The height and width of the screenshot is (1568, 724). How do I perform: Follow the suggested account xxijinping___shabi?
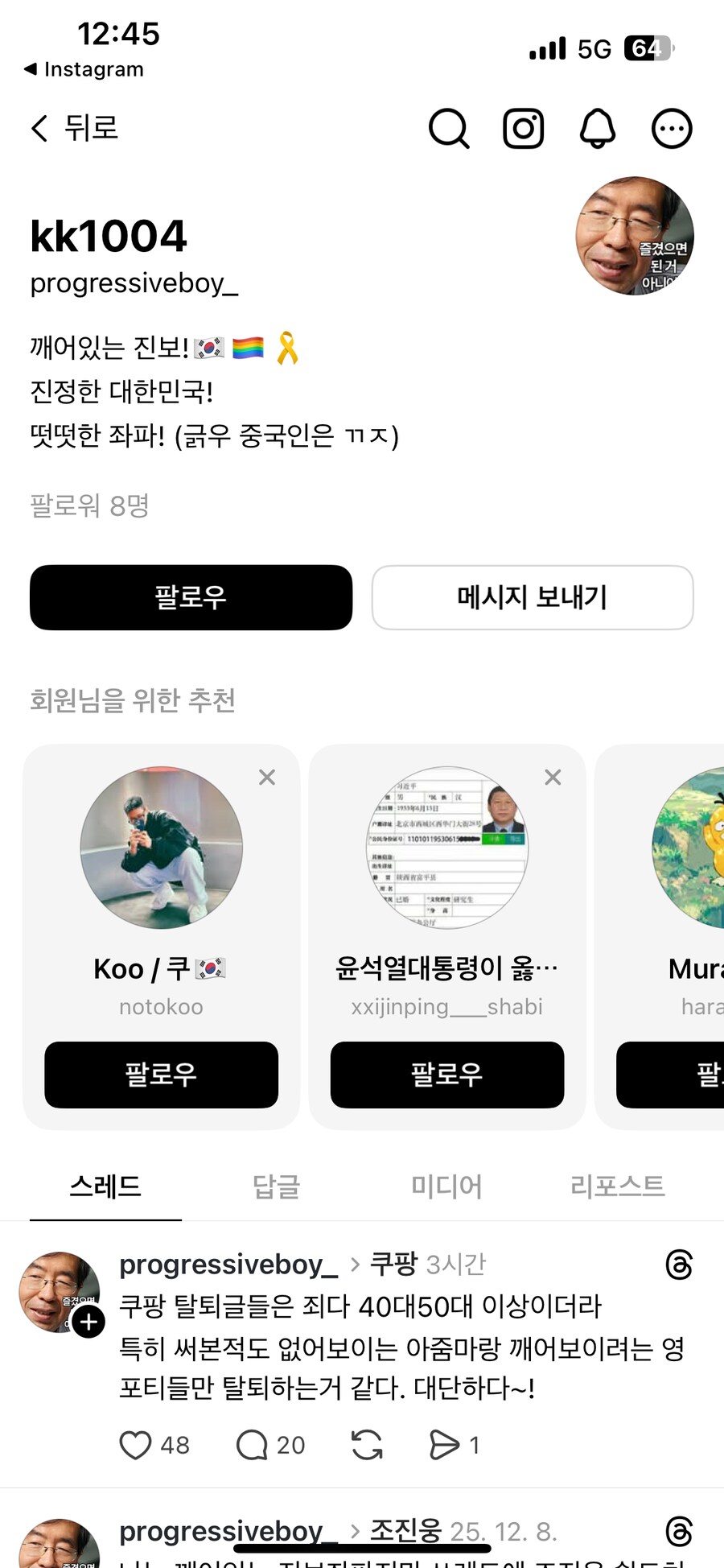(446, 1074)
